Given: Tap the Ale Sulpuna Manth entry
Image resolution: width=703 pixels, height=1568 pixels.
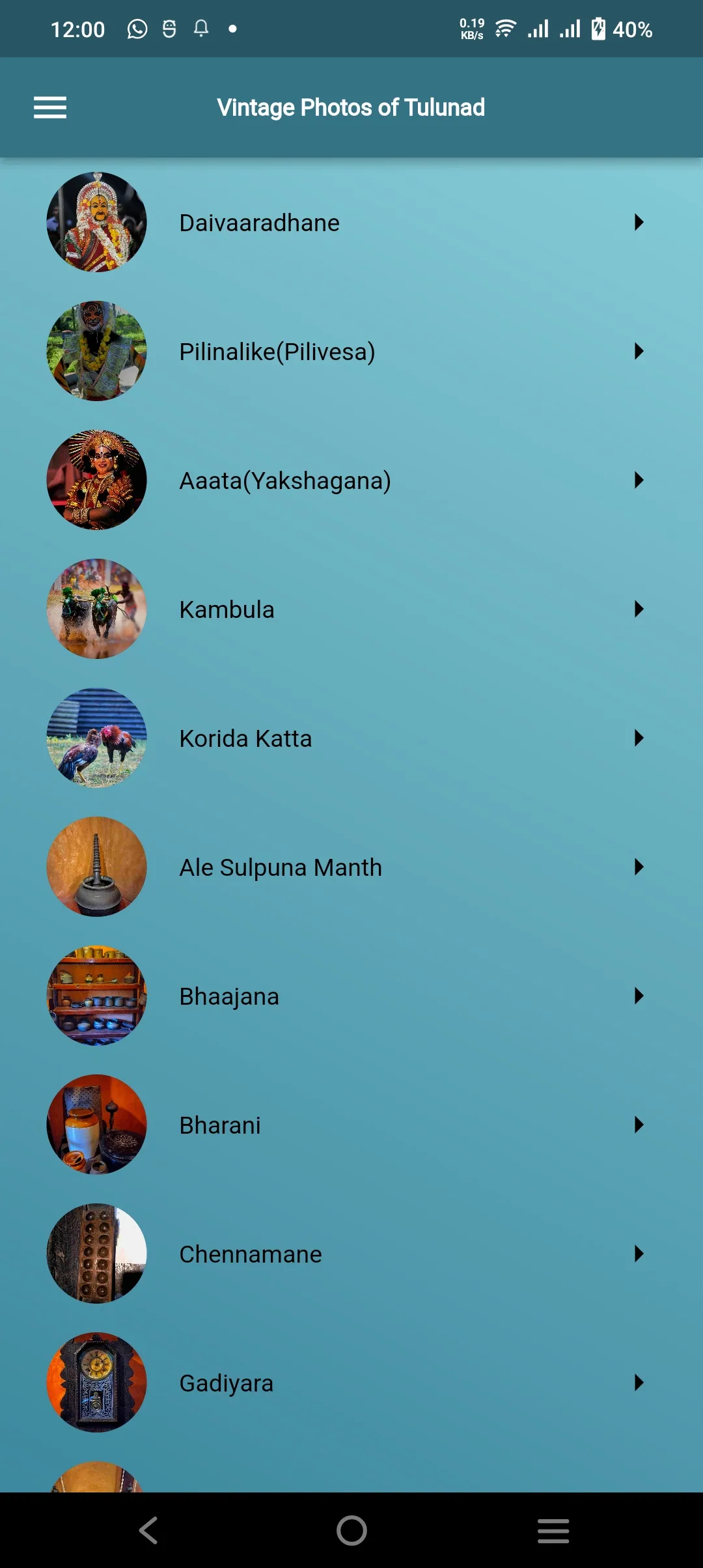Looking at the screenshot, I should [280, 867].
